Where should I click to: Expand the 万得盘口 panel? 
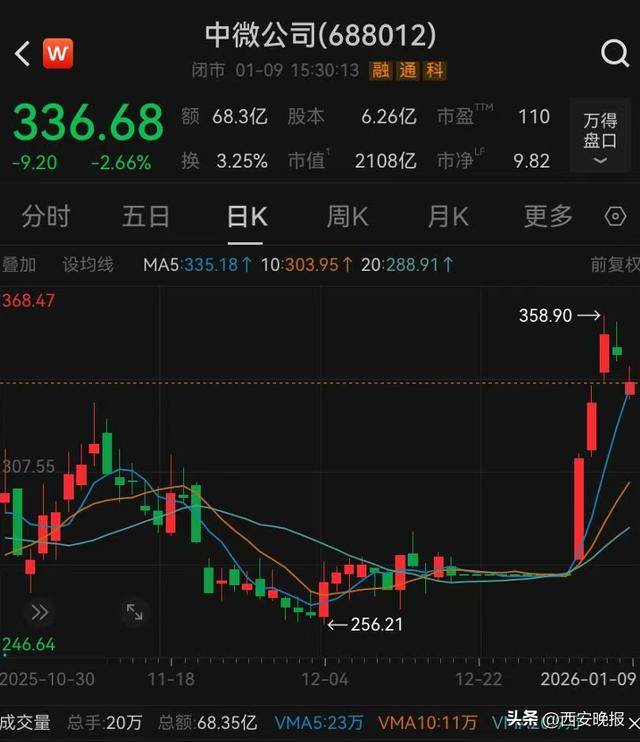[x=599, y=139]
